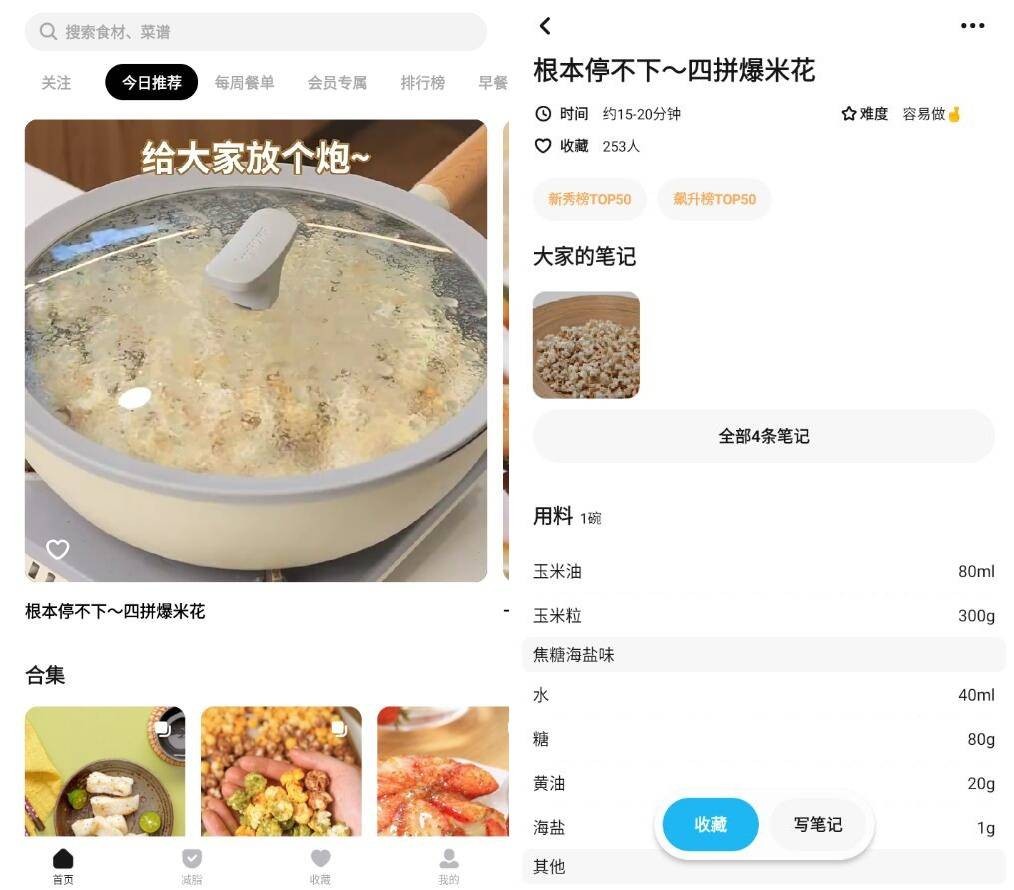Go to the 减脂 bottom tab

192,866
